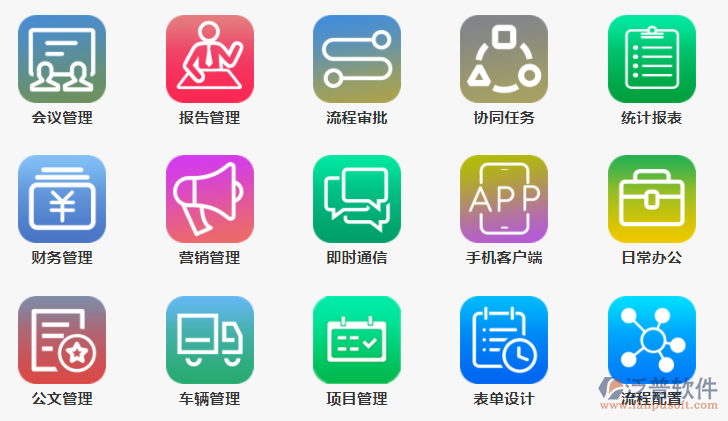The height and width of the screenshot is (421, 728).
Task: Go to 协同任务
Action: tap(504, 59)
